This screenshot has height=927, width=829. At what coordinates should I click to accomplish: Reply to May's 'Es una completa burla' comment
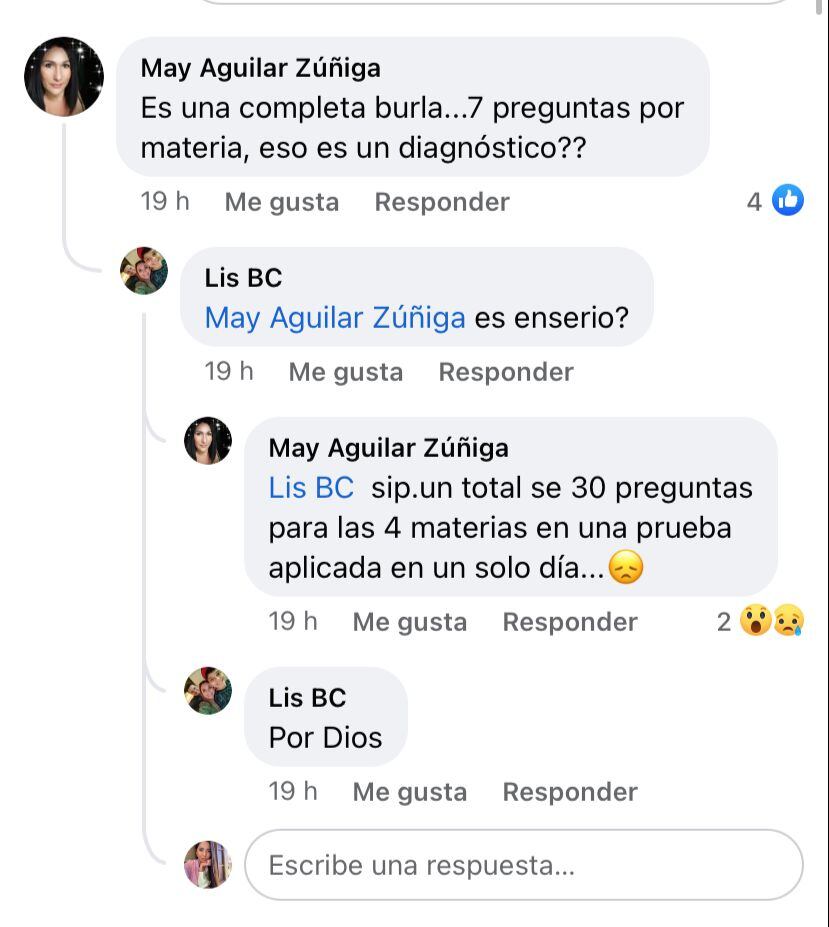tap(442, 202)
